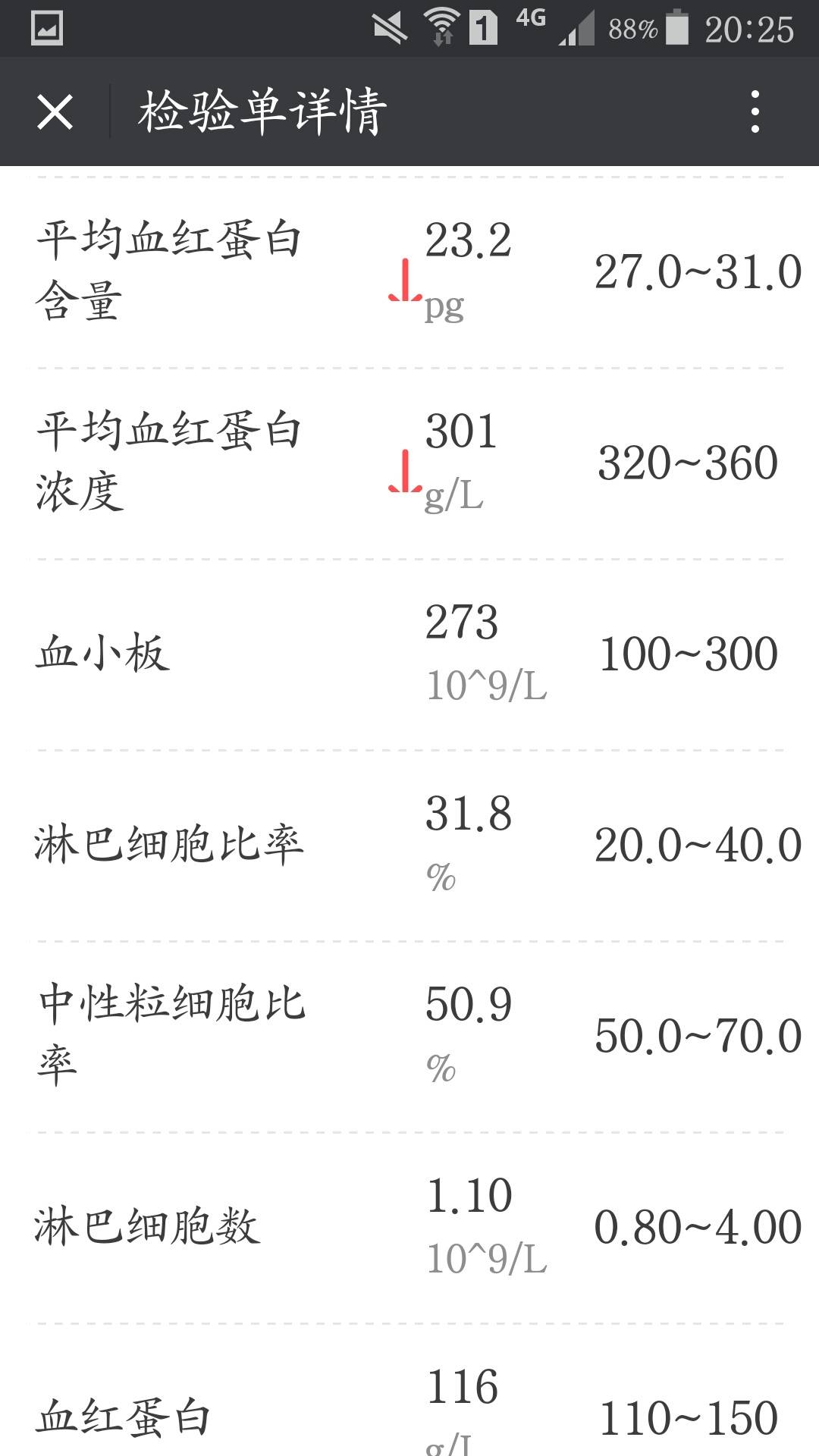
Task: Close the 检验单详情 page
Action: pos(55,112)
